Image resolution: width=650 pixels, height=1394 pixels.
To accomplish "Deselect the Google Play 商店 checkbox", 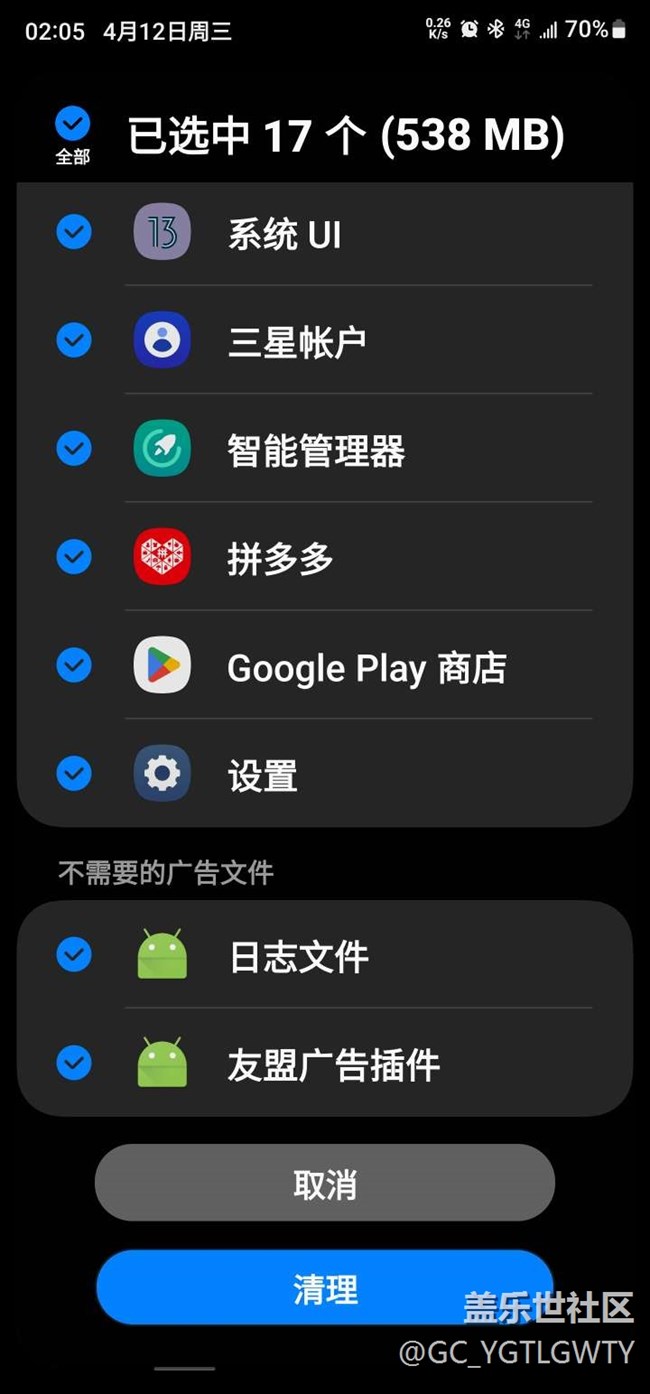I will [x=74, y=665].
